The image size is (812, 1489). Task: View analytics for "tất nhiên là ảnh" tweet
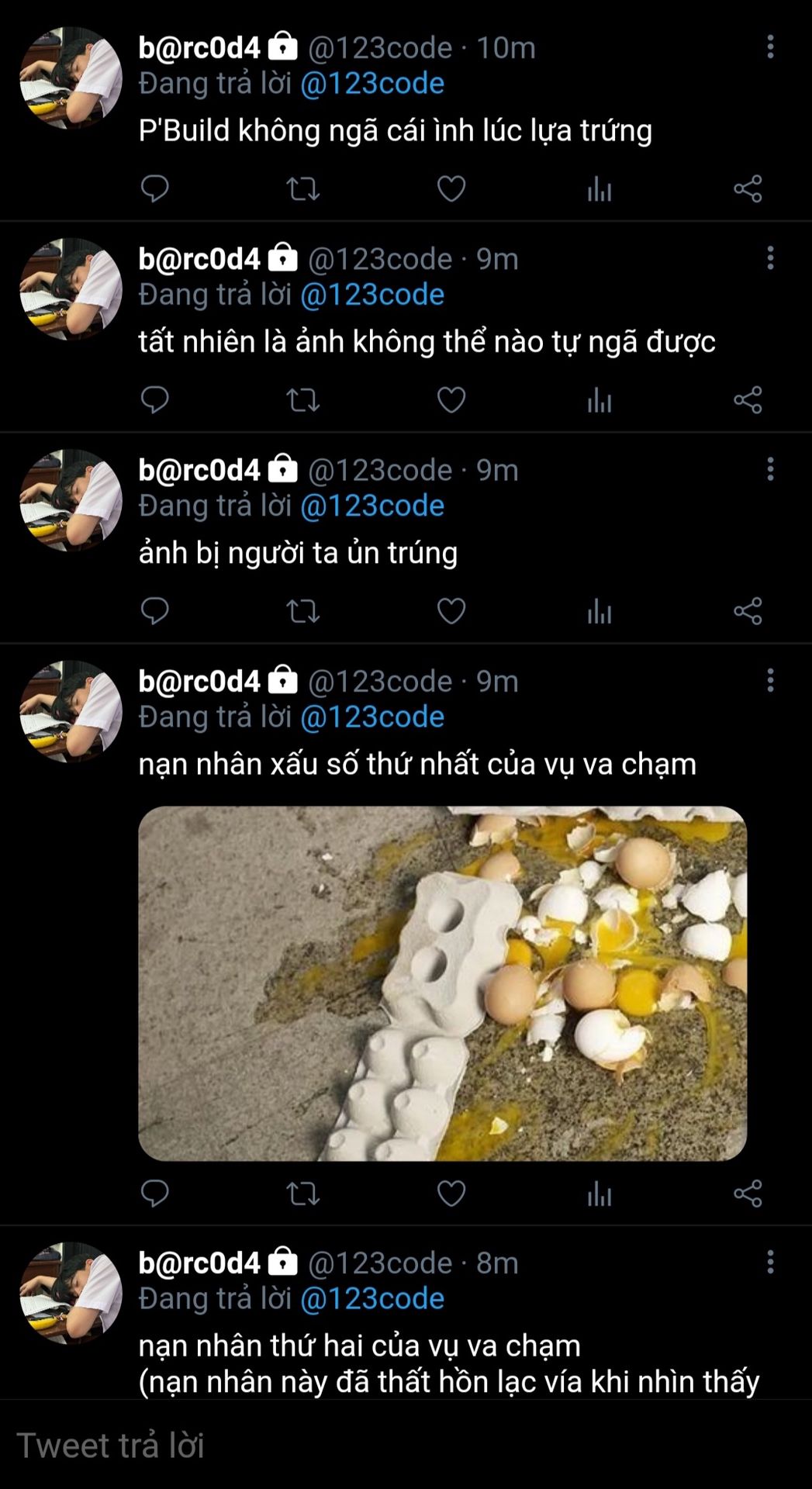pos(599,400)
